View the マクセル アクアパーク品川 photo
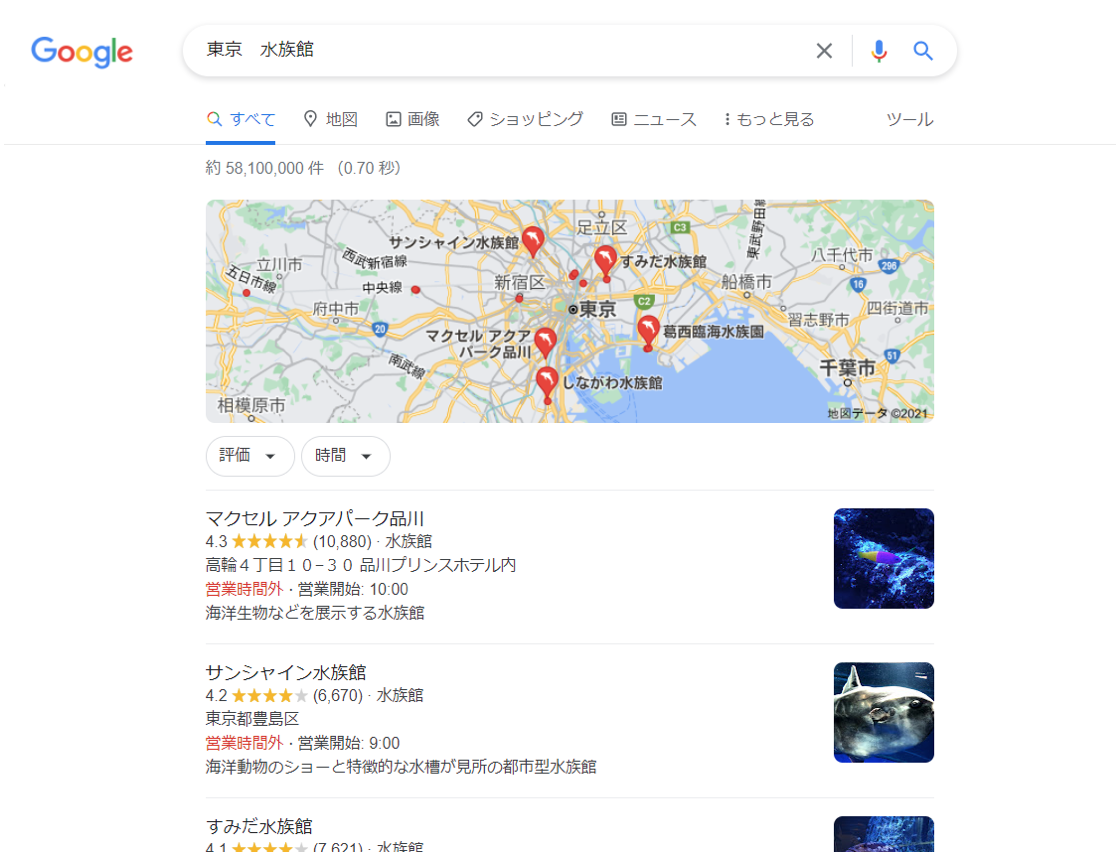Image resolution: width=1116 pixels, height=860 pixels. (x=883, y=558)
